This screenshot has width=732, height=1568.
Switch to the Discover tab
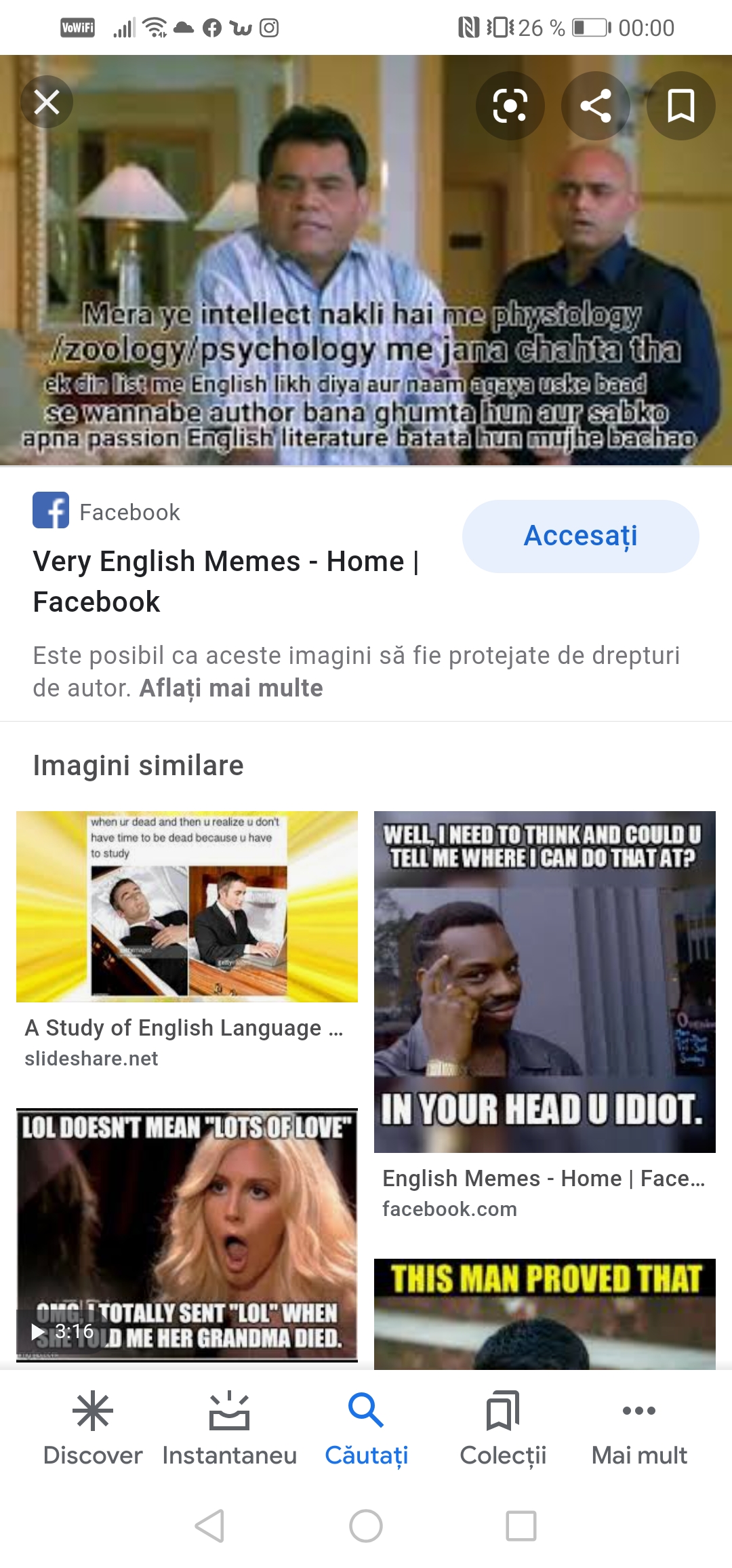click(x=93, y=1428)
